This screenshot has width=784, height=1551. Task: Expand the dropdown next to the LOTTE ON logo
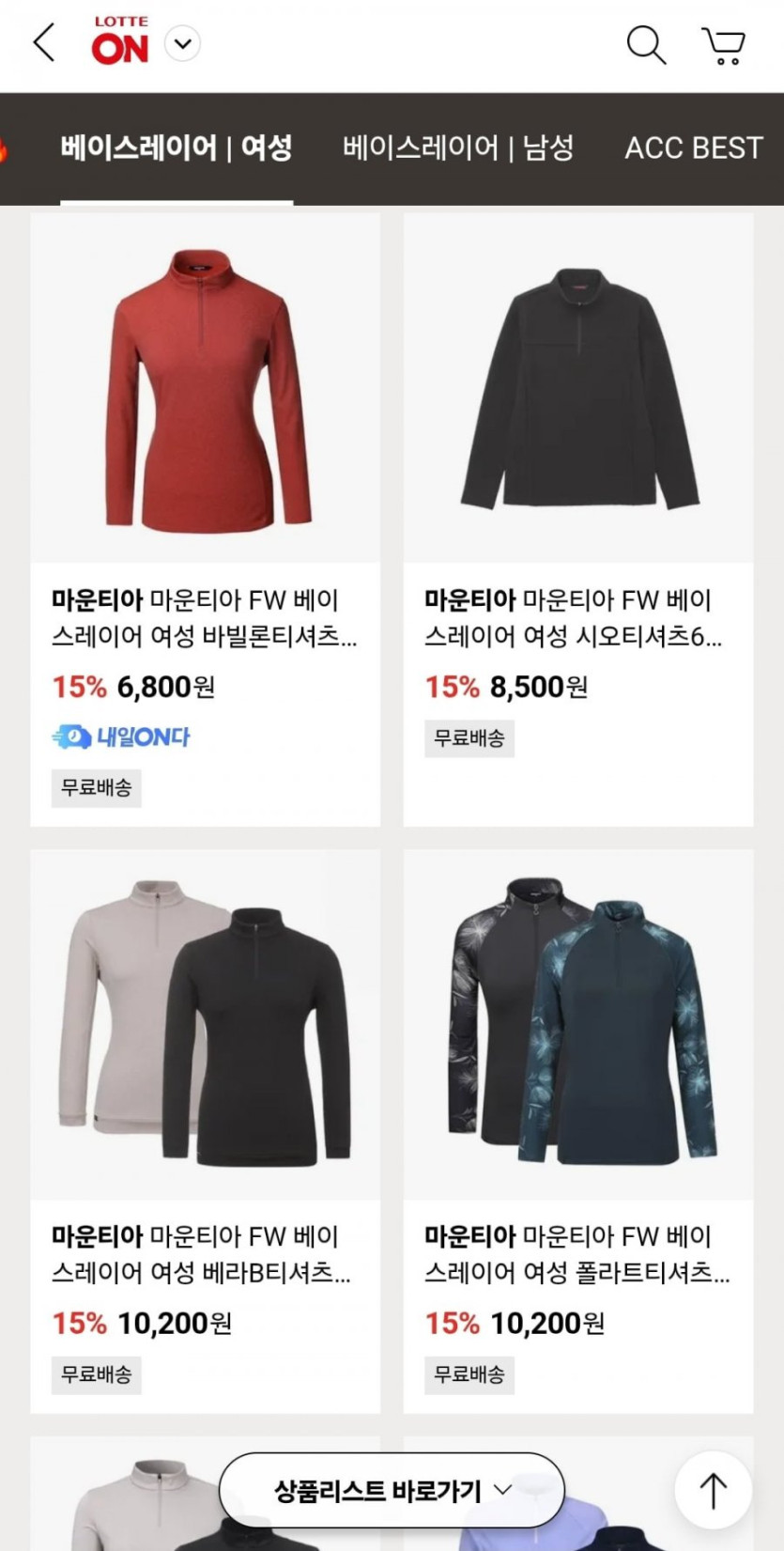coord(183,43)
